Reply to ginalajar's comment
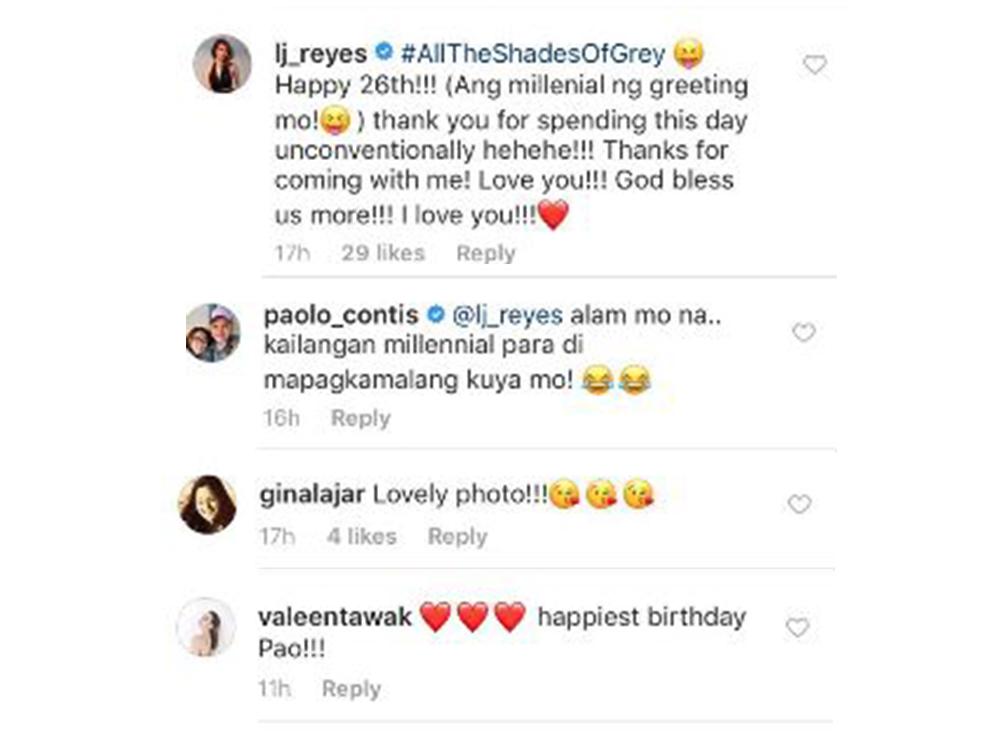 (457, 537)
